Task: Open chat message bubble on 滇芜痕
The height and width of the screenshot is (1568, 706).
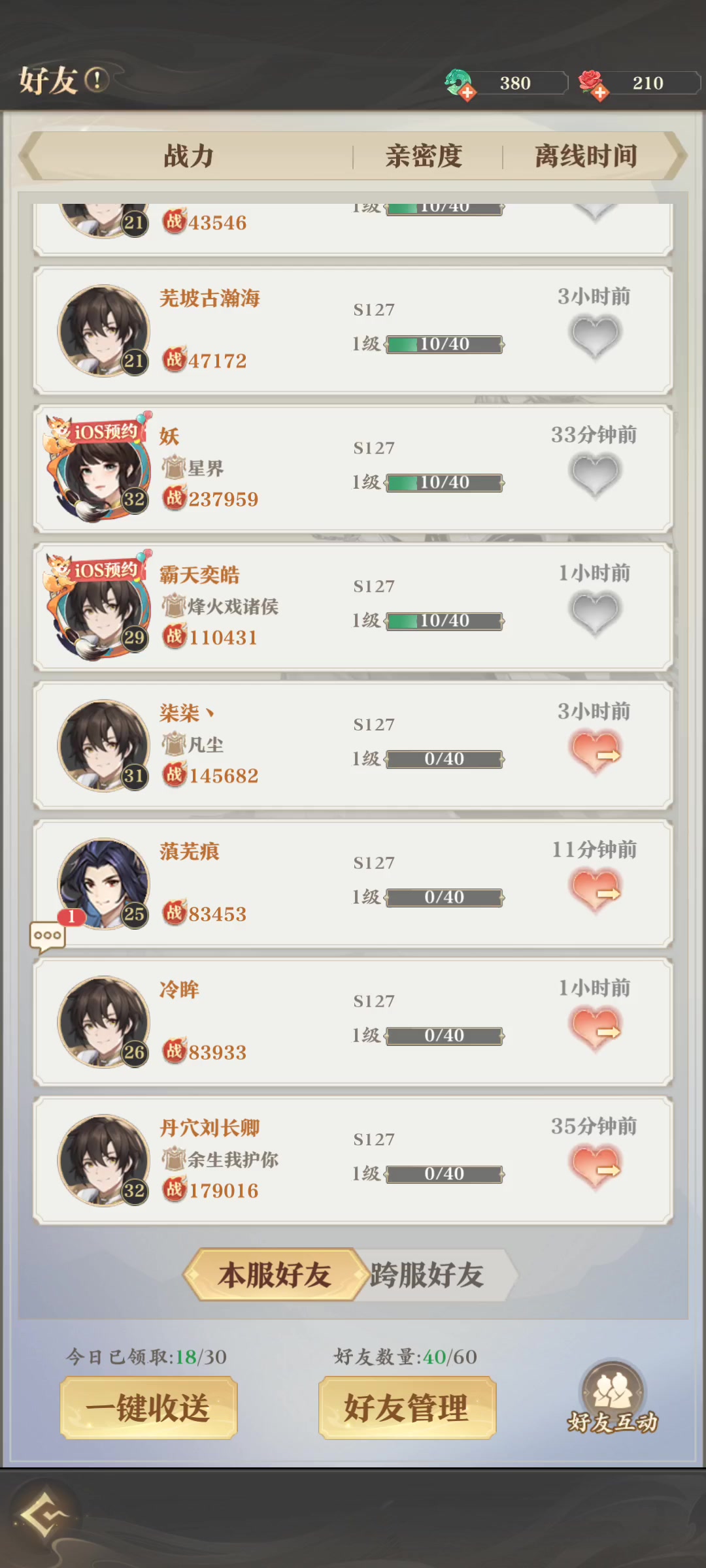Action: [48, 937]
